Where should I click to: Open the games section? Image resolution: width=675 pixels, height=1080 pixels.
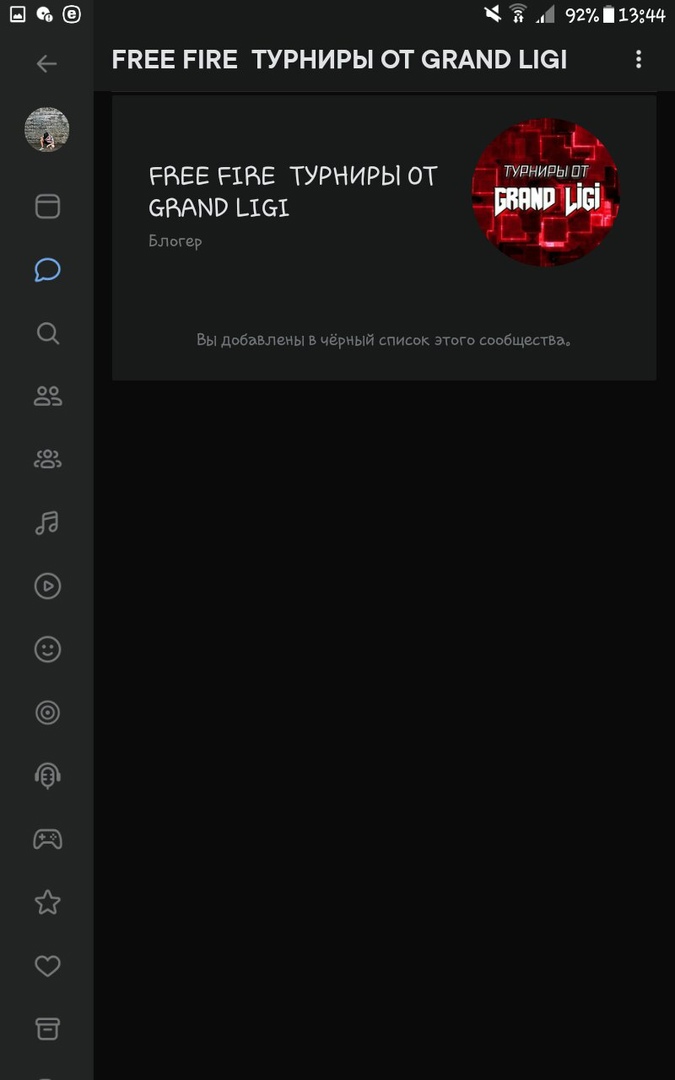pyautogui.click(x=47, y=839)
